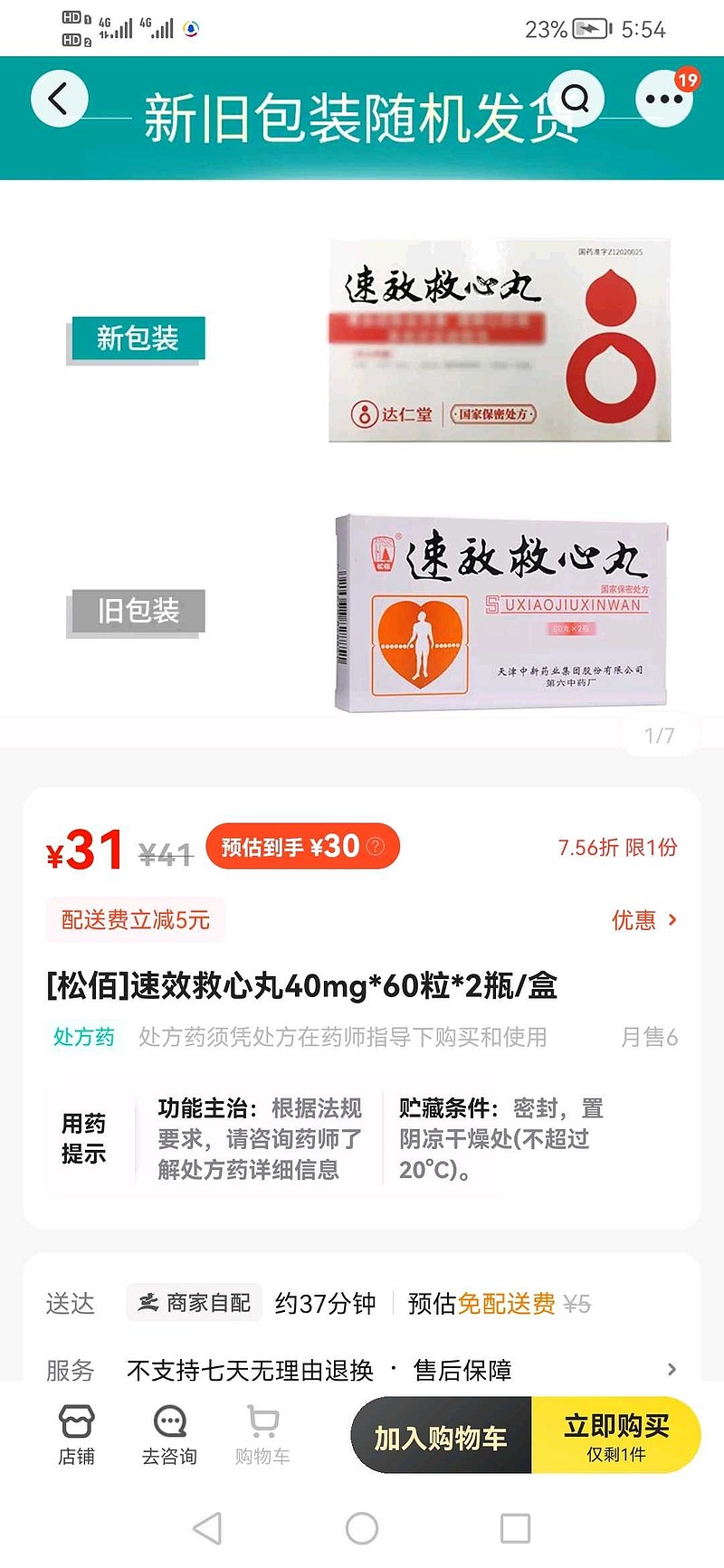Tap the 加入购物车 add to cart button

440,1435
